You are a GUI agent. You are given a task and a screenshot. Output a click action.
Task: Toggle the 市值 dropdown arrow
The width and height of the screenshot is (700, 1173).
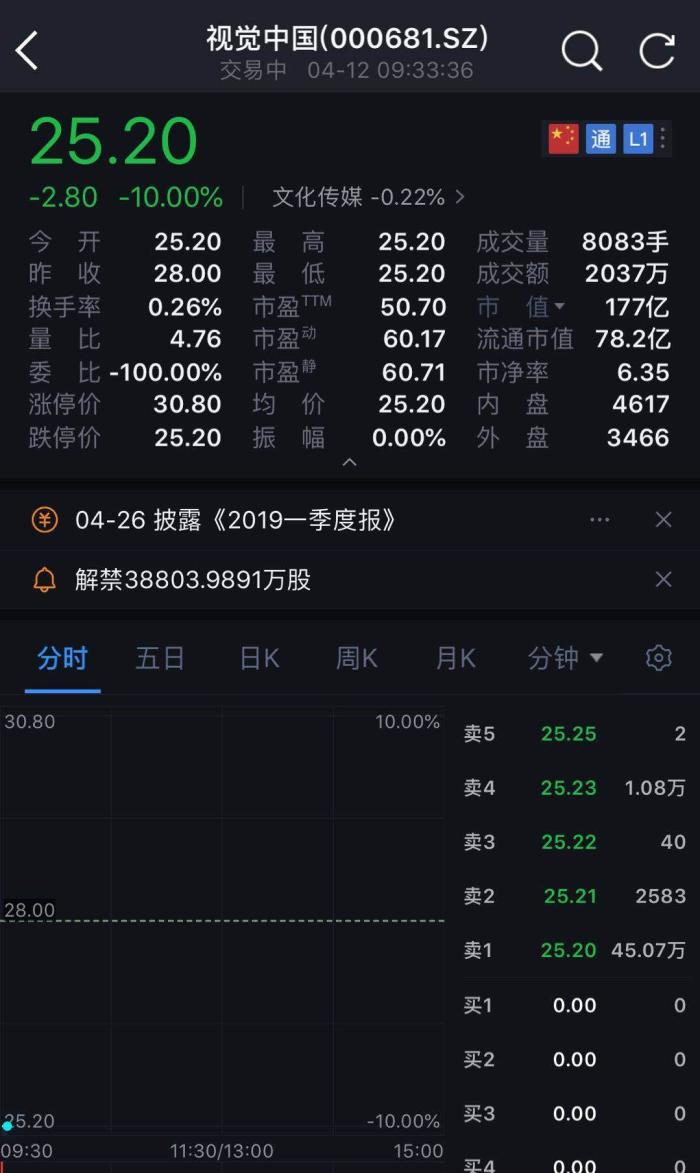[x=560, y=307]
